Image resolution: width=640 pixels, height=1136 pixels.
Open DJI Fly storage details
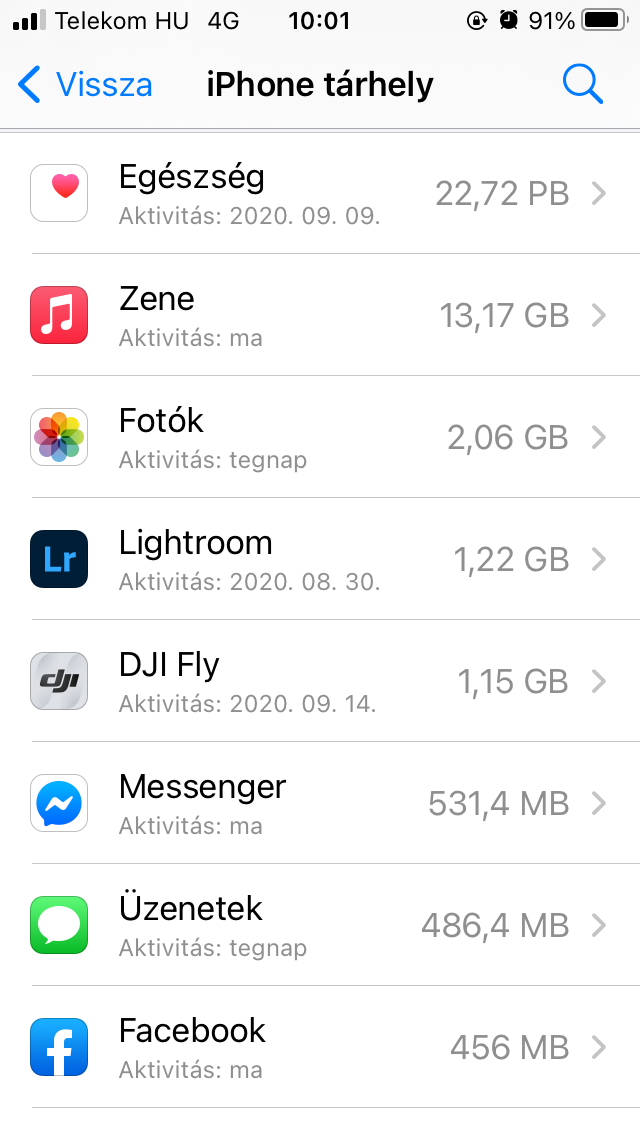click(320, 681)
